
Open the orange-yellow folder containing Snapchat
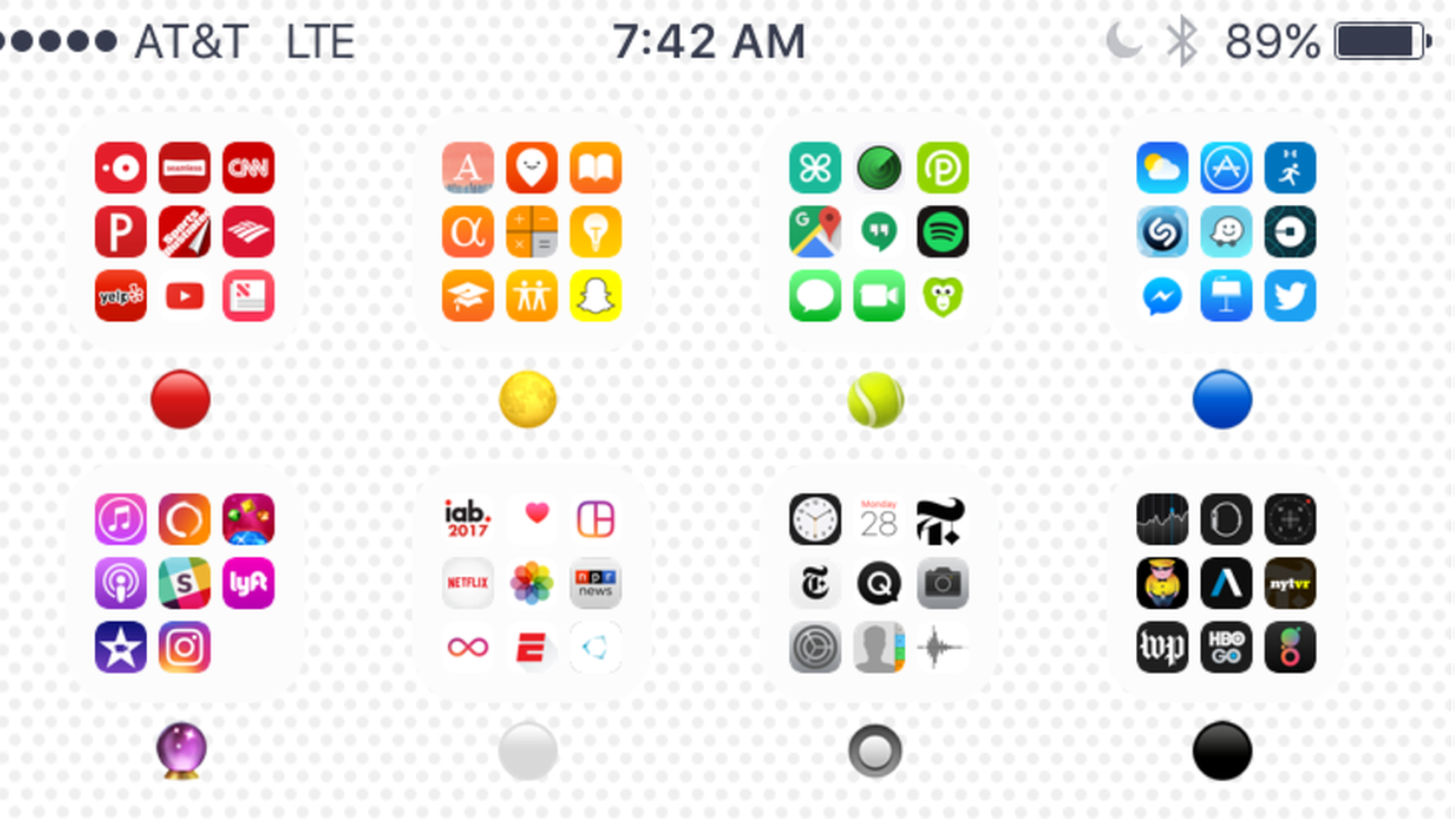click(x=532, y=231)
